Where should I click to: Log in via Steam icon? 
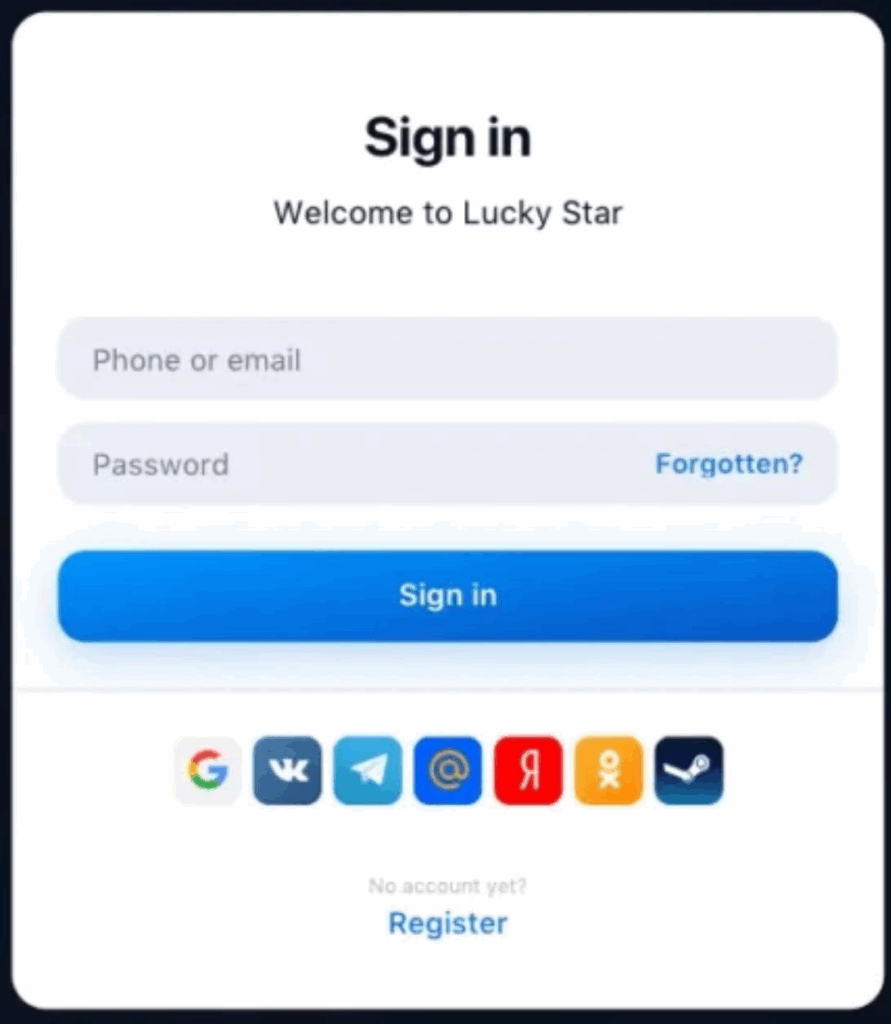[x=688, y=770]
